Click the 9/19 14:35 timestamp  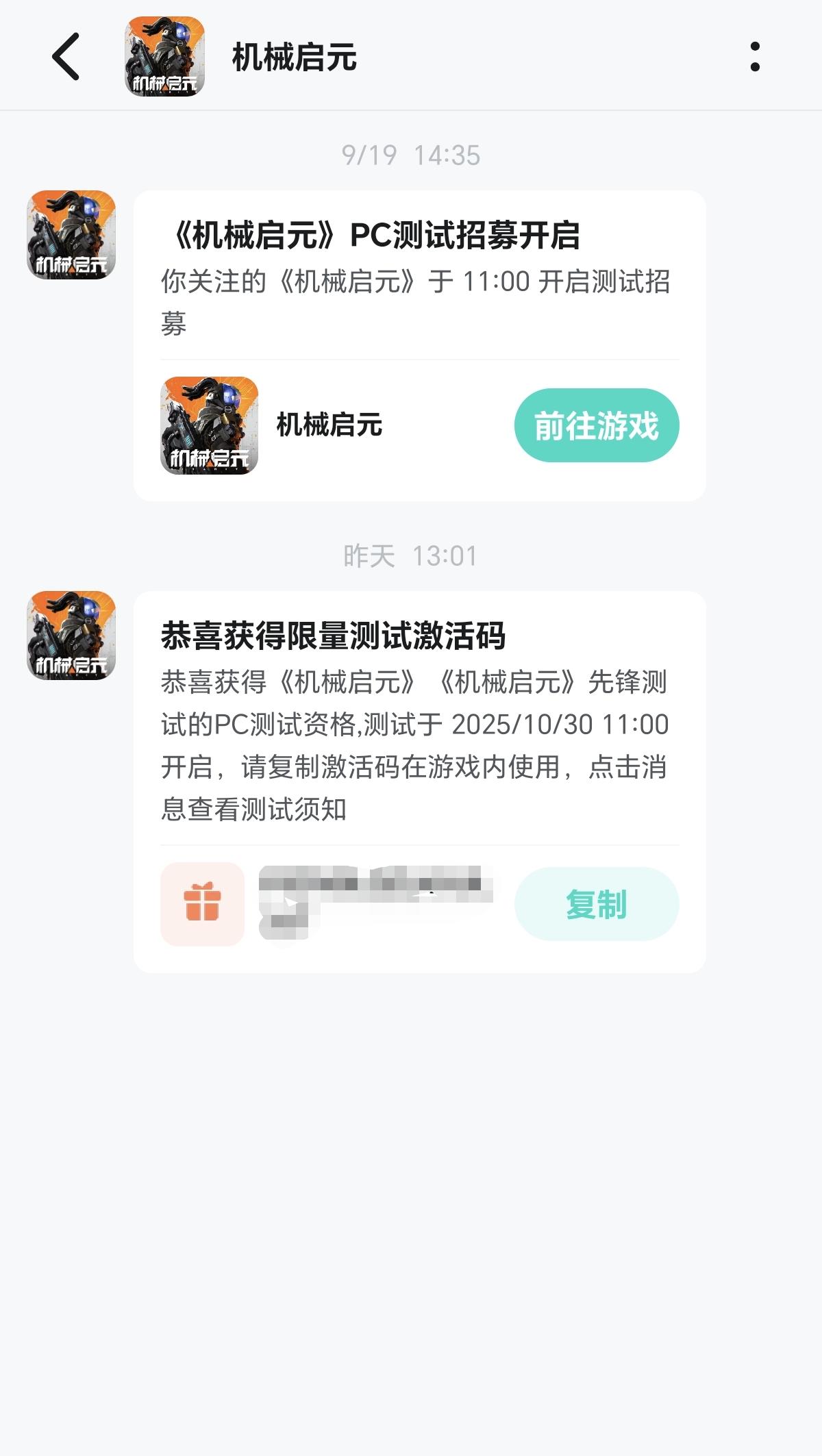tap(411, 155)
